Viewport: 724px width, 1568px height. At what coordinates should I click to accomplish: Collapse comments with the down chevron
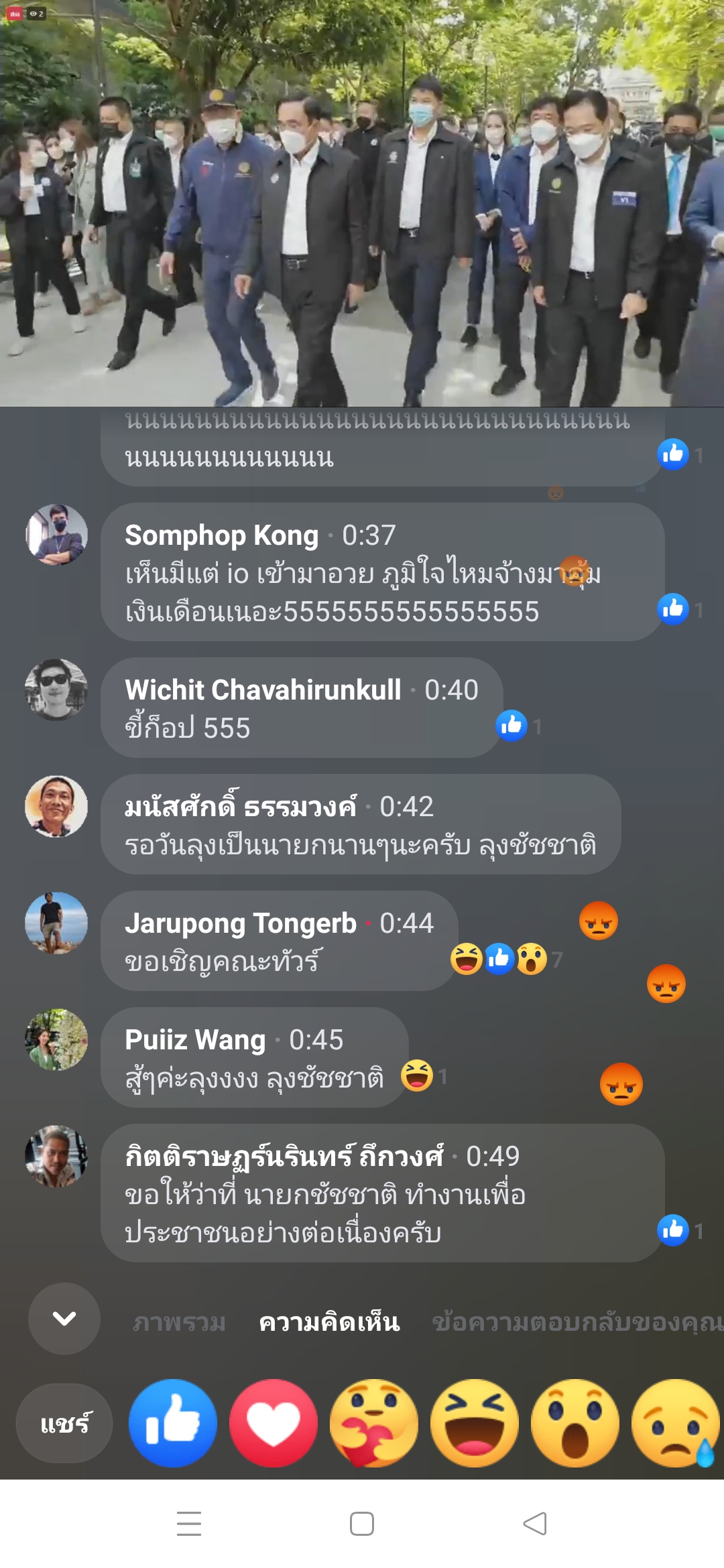point(64,1319)
